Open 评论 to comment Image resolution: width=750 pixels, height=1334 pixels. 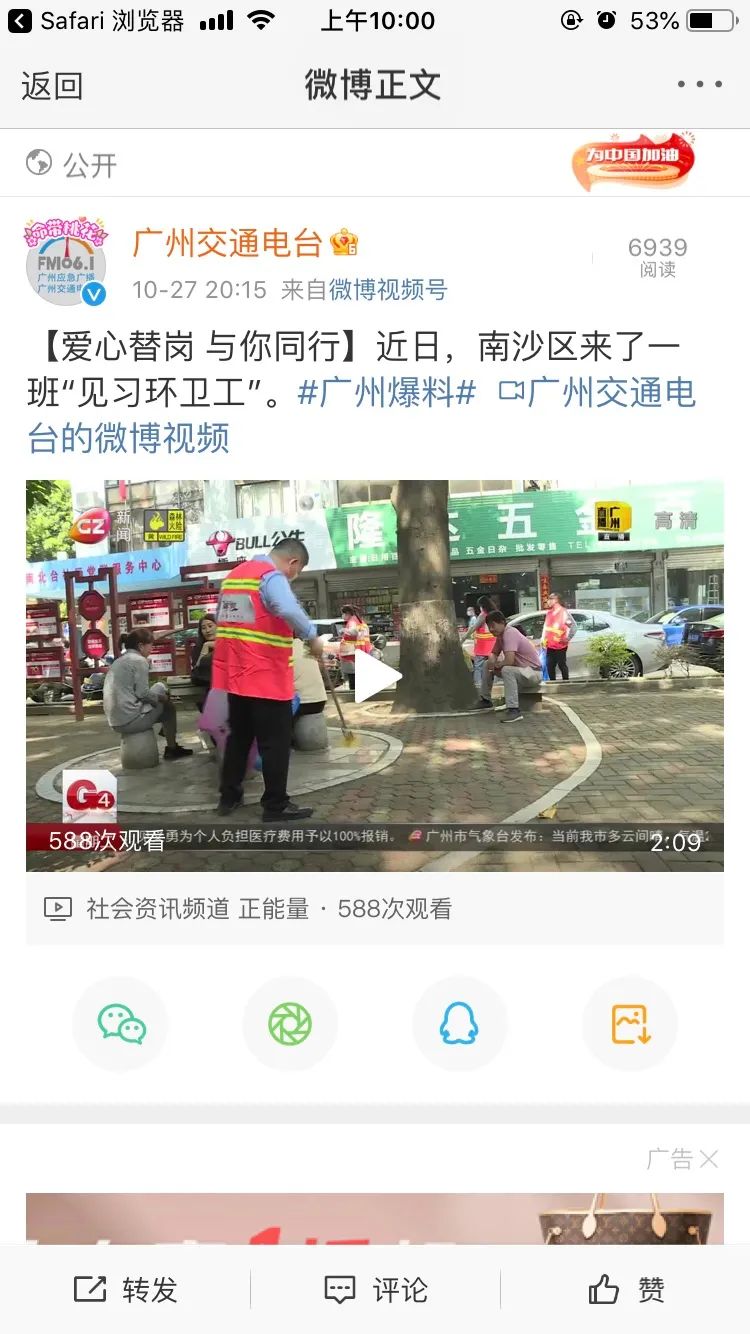click(375, 1290)
